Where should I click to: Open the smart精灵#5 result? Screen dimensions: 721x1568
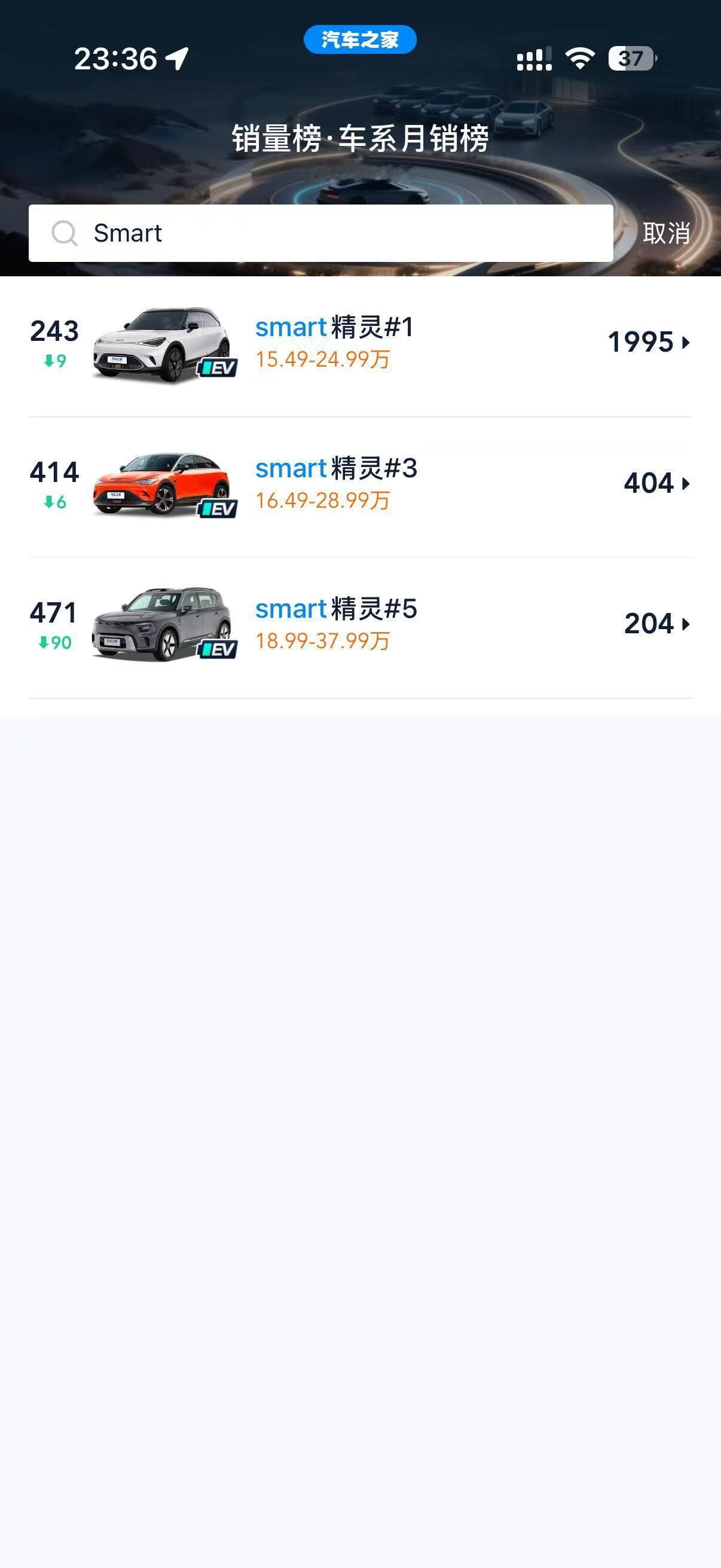360,625
